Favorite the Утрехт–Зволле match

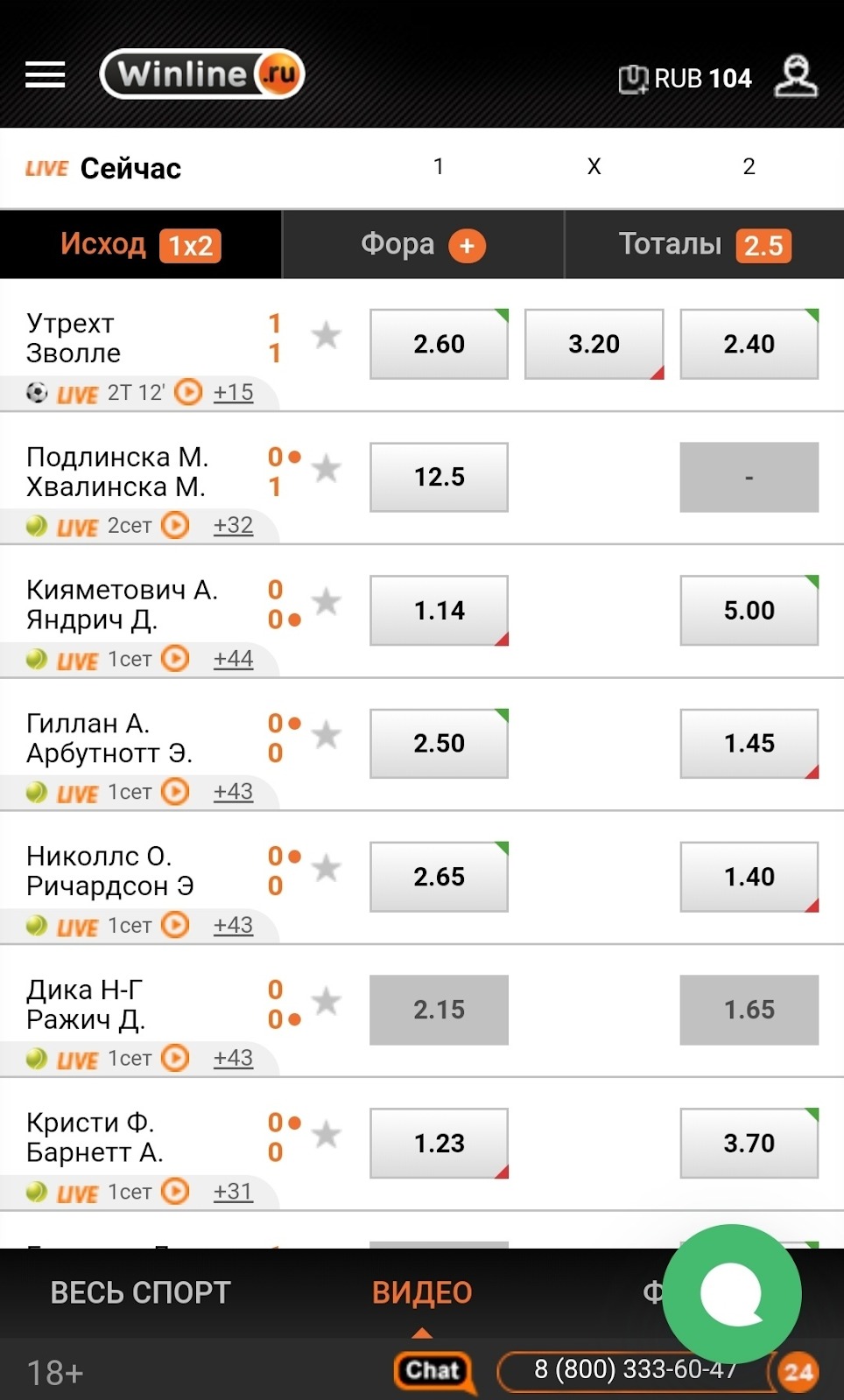pos(327,334)
